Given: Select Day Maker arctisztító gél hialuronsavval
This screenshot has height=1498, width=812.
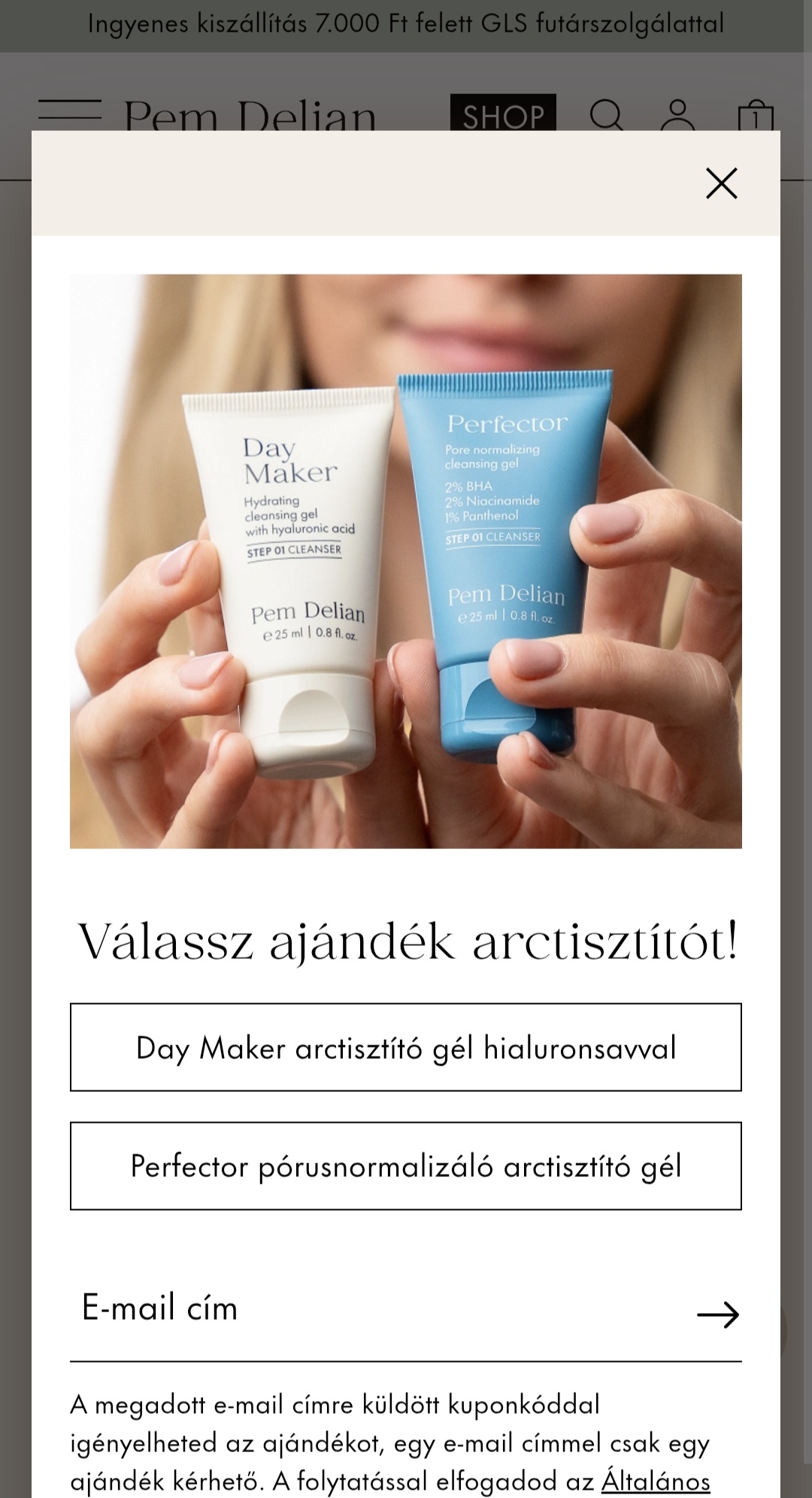Looking at the screenshot, I should point(406,1047).
